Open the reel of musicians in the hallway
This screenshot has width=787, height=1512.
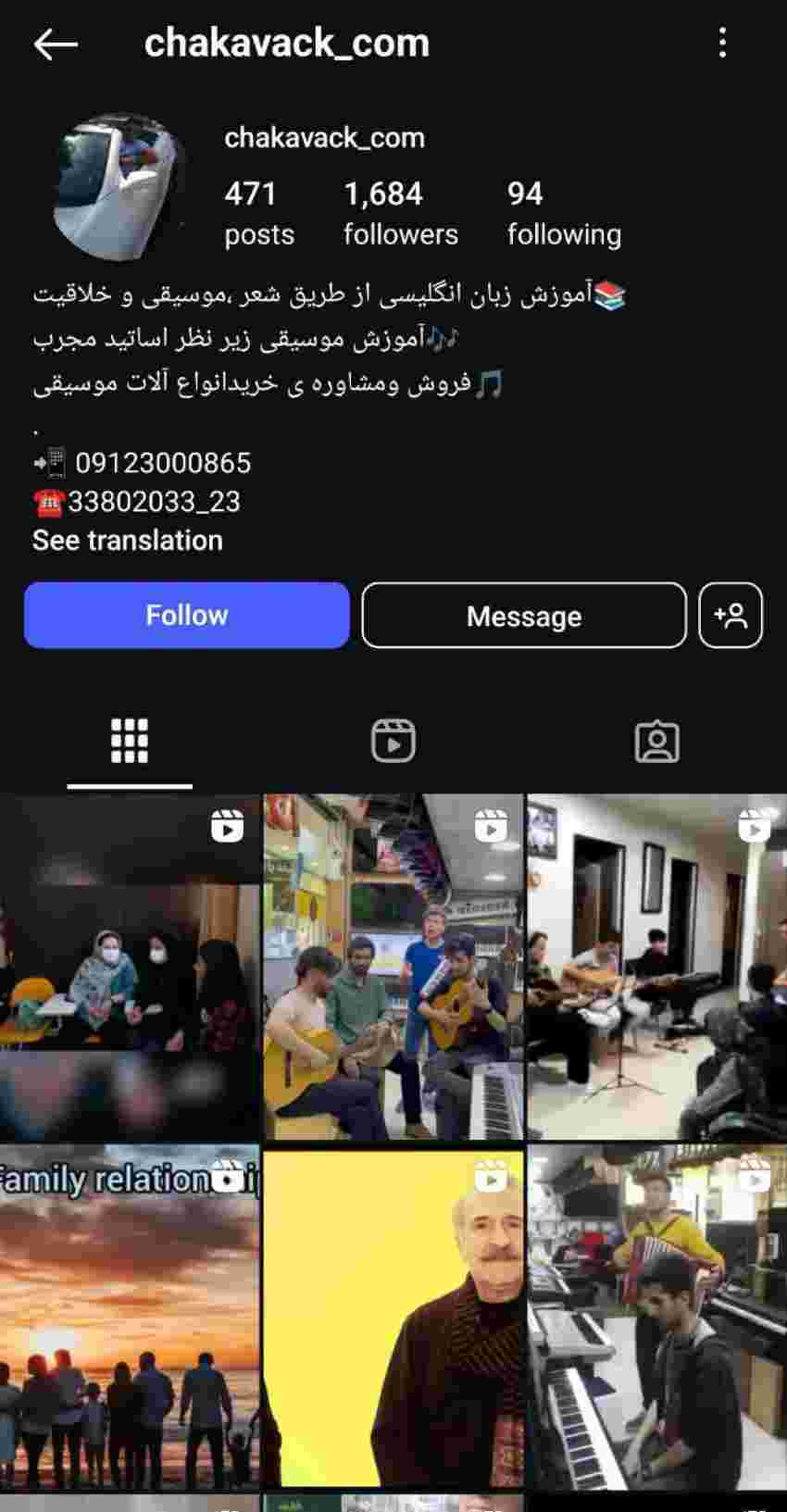657,968
